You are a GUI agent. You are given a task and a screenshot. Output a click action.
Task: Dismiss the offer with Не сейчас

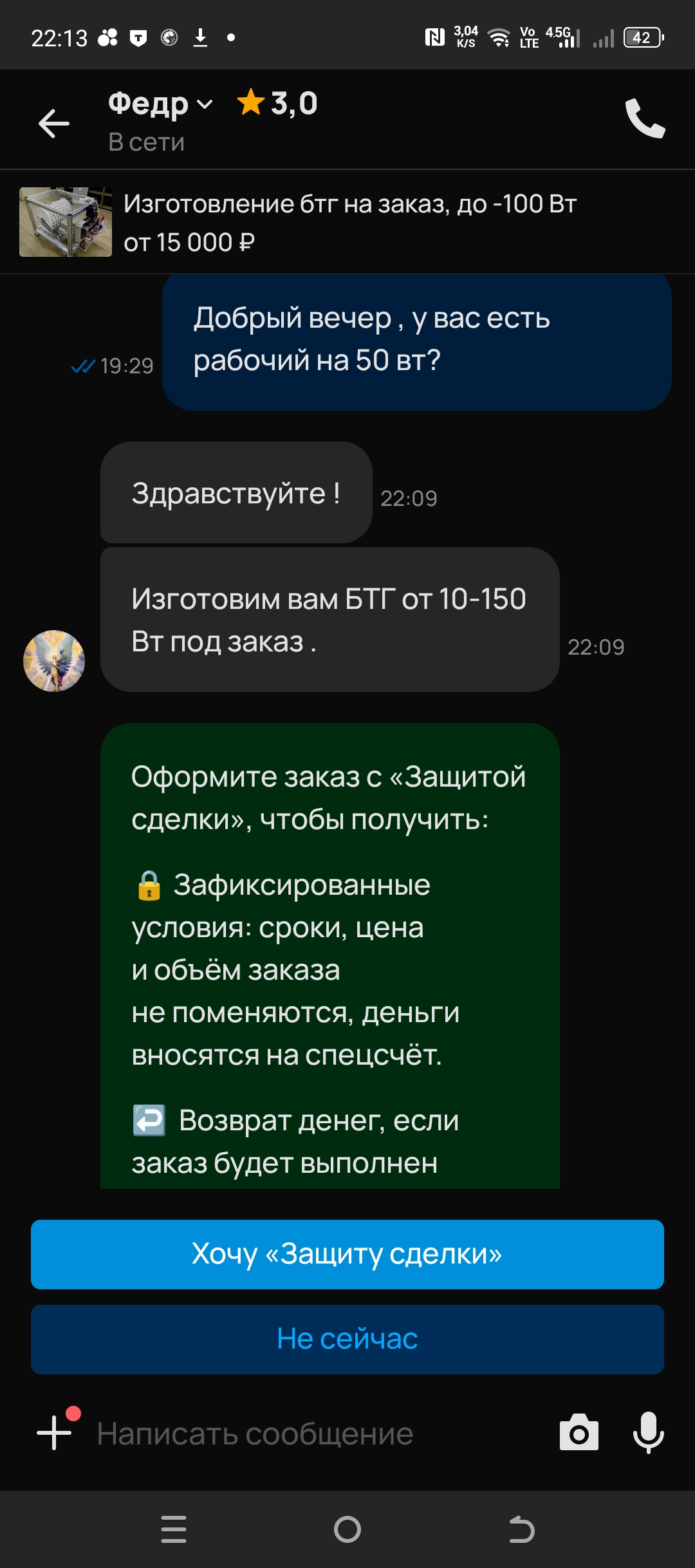tap(347, 1339)
